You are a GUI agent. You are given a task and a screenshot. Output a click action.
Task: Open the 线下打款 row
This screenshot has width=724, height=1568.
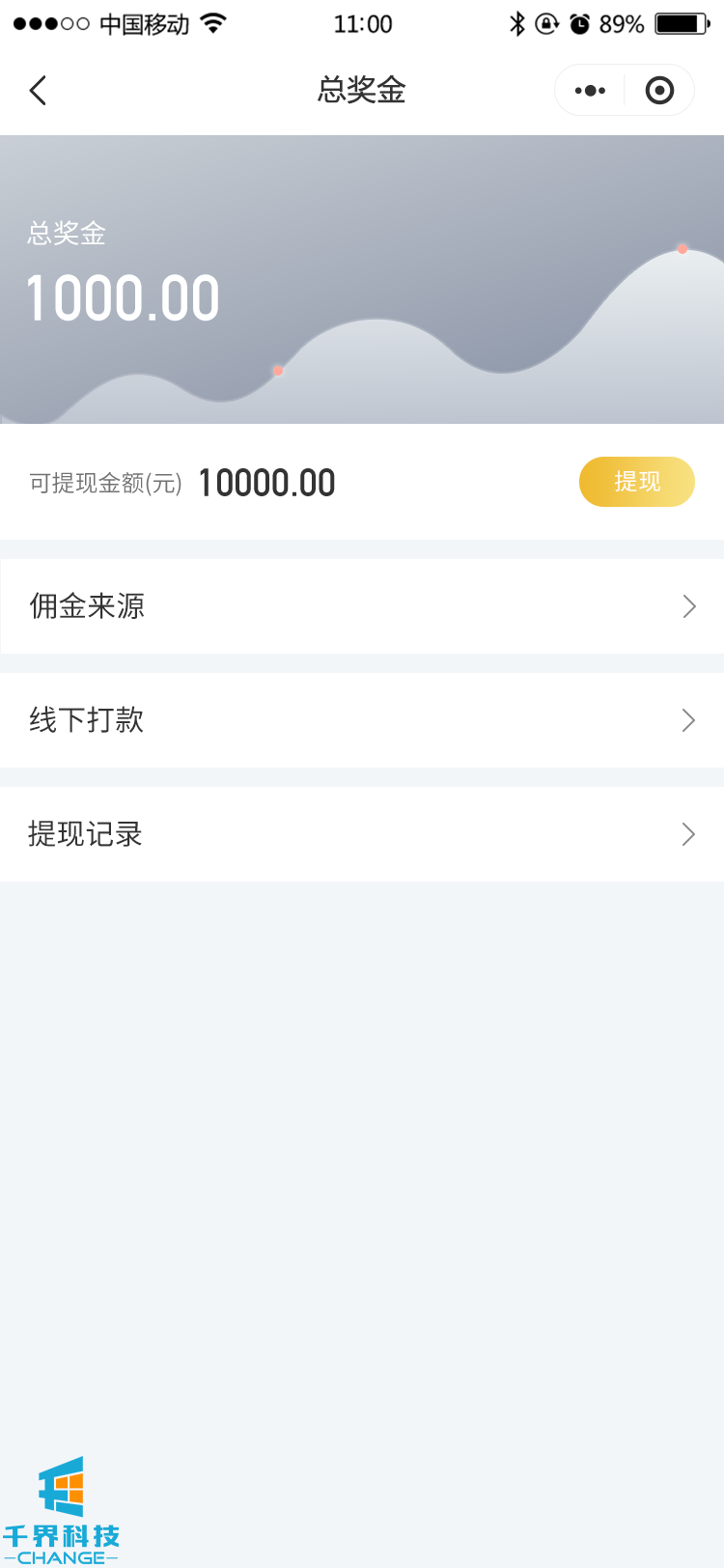pos(362,720)
